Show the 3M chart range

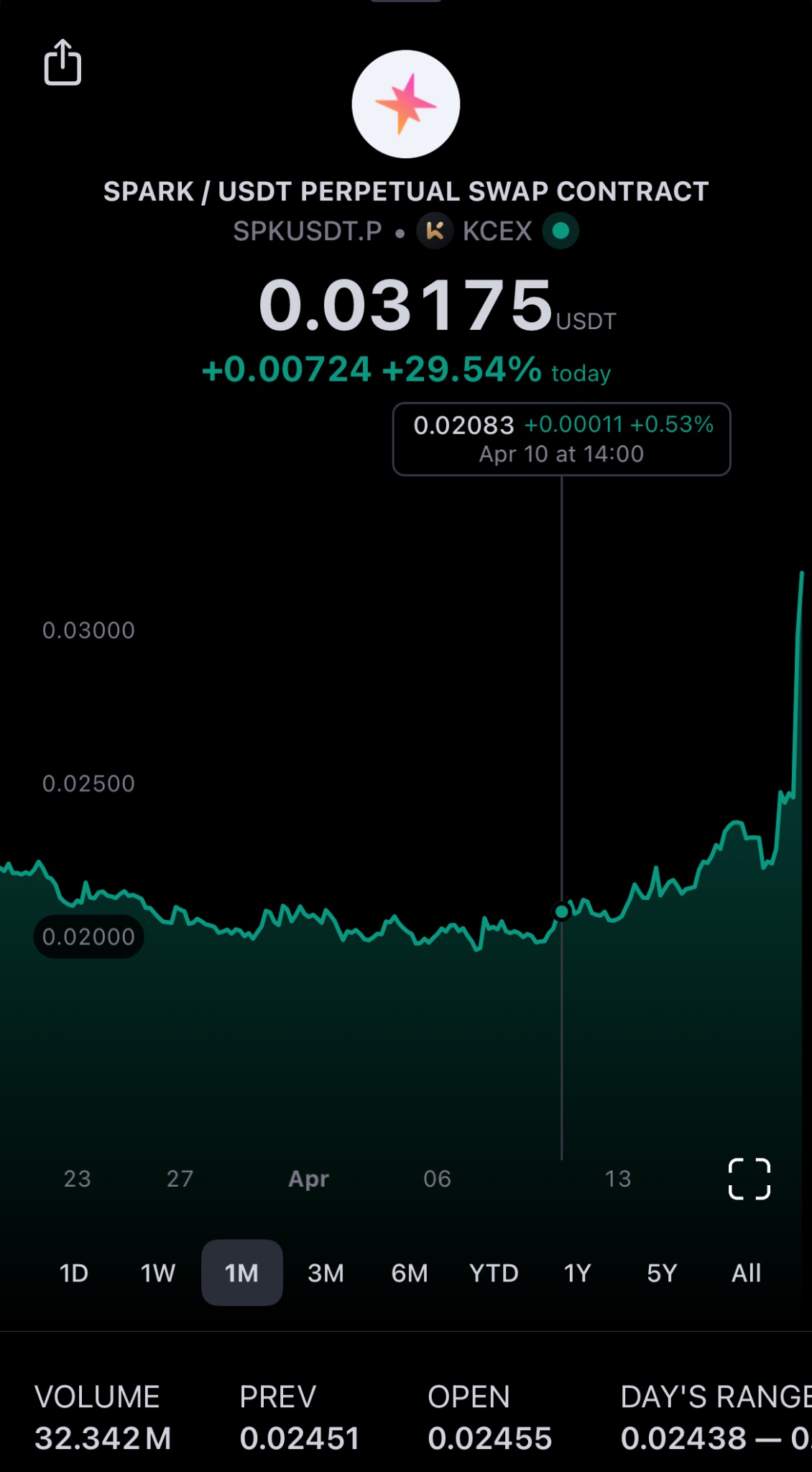click(326, 1273)
